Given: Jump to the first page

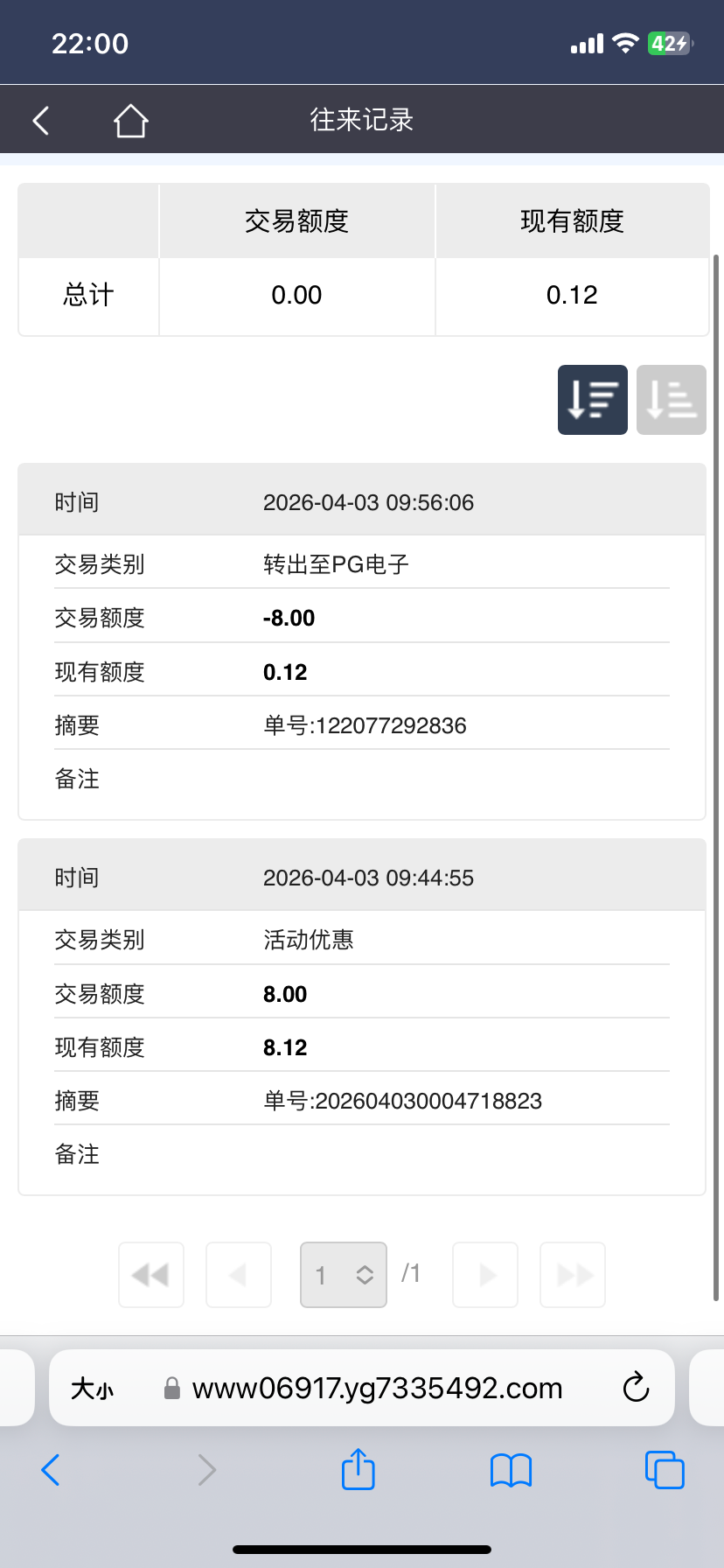Looking at the screenshot, I should (151, 1275).
